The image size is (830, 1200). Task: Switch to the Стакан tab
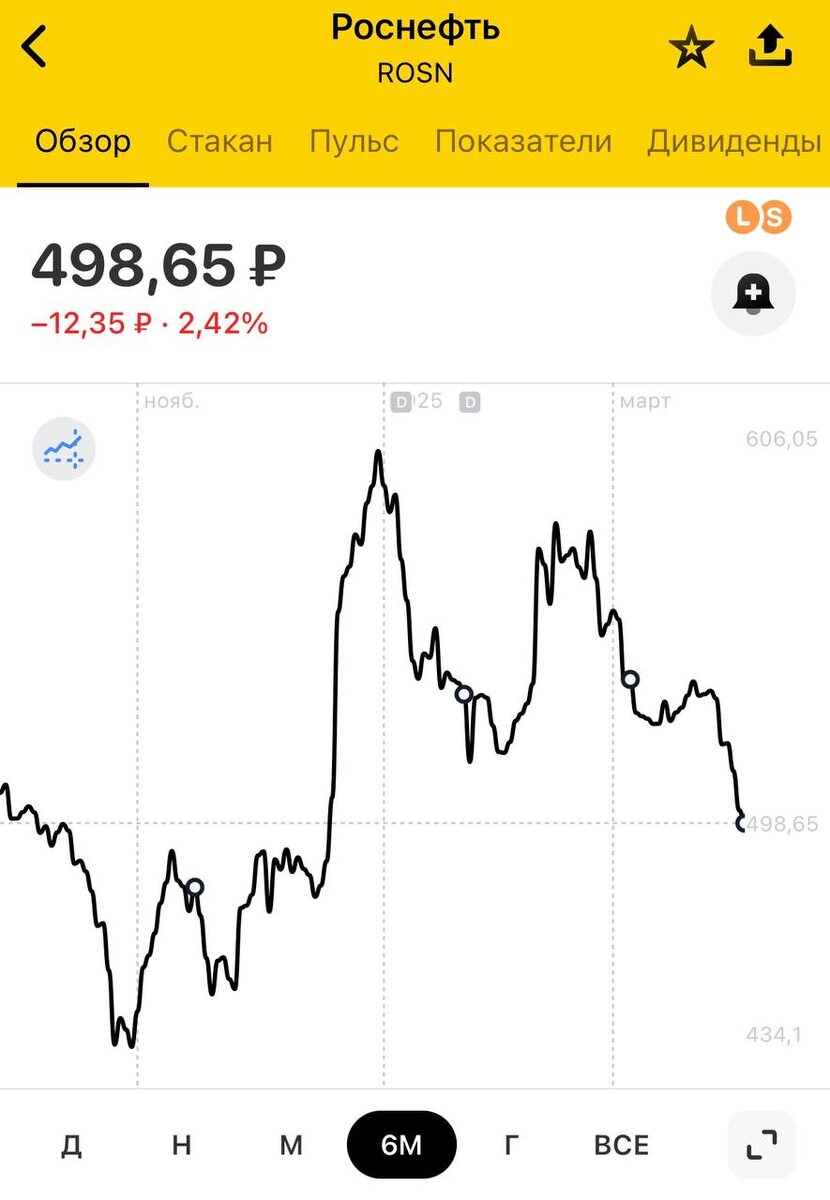click(219, 141)
